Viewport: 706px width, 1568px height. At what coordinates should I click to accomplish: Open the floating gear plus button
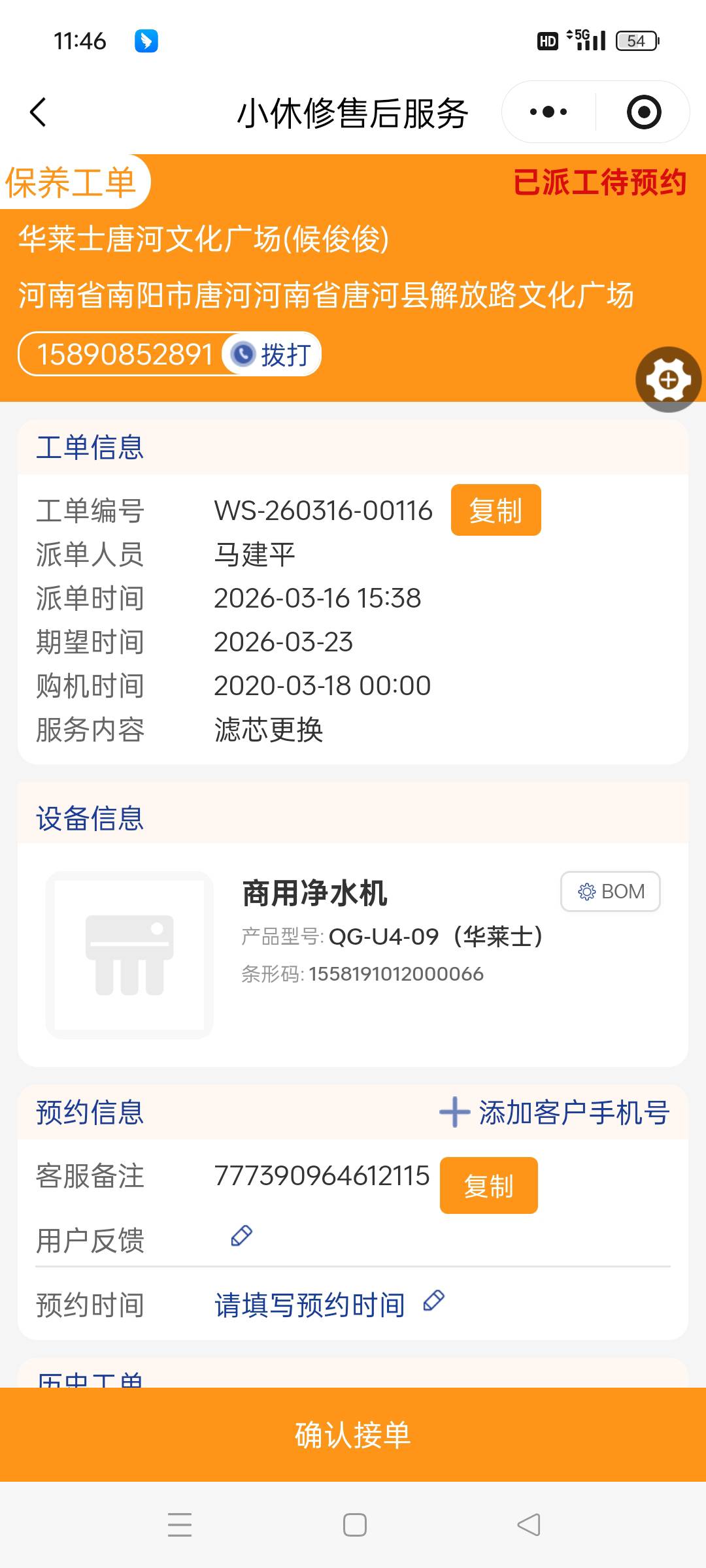click(668, 380)
